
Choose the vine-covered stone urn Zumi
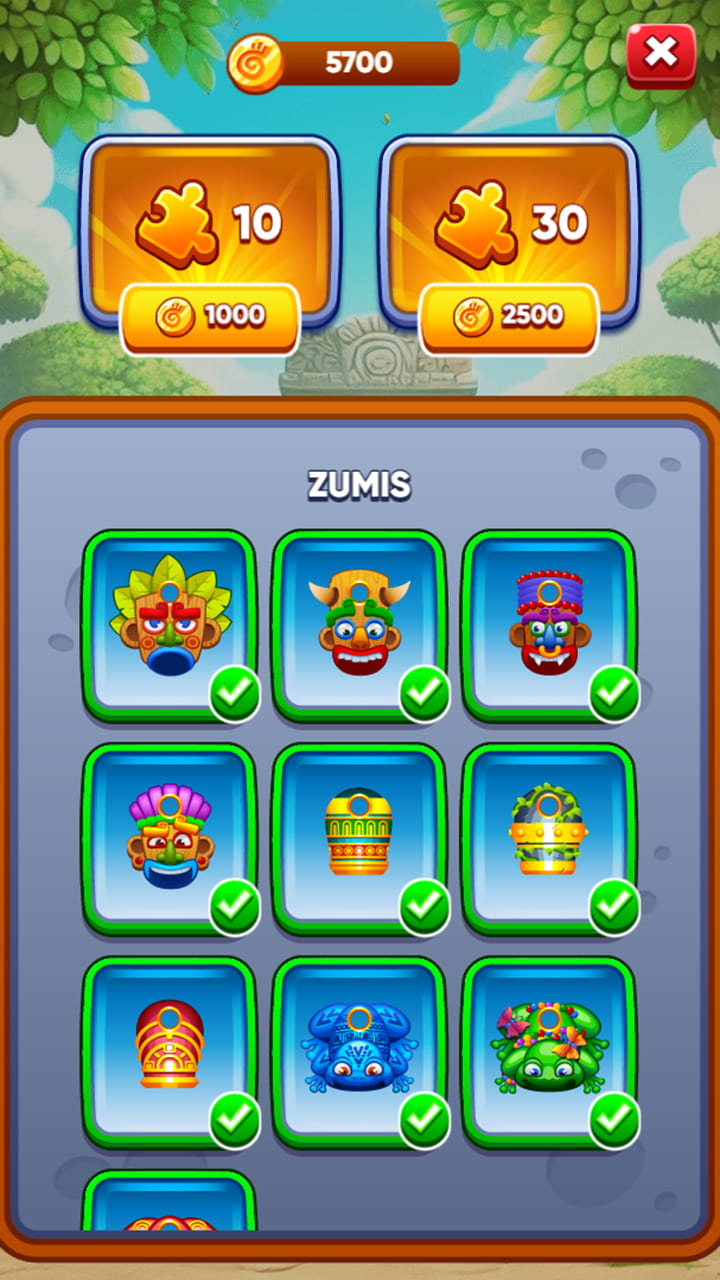(548, 838)
